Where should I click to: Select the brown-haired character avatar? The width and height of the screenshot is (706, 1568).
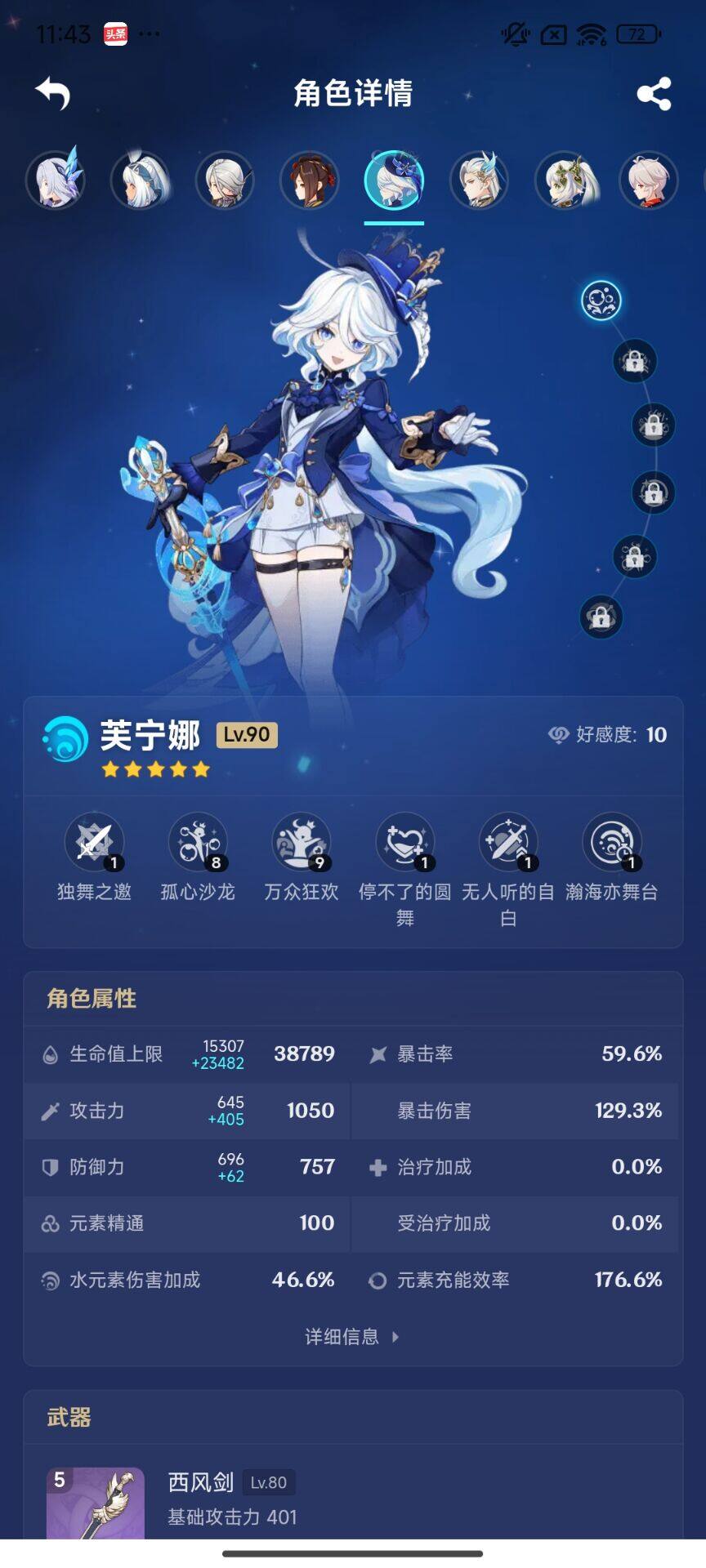pos(309,180)
